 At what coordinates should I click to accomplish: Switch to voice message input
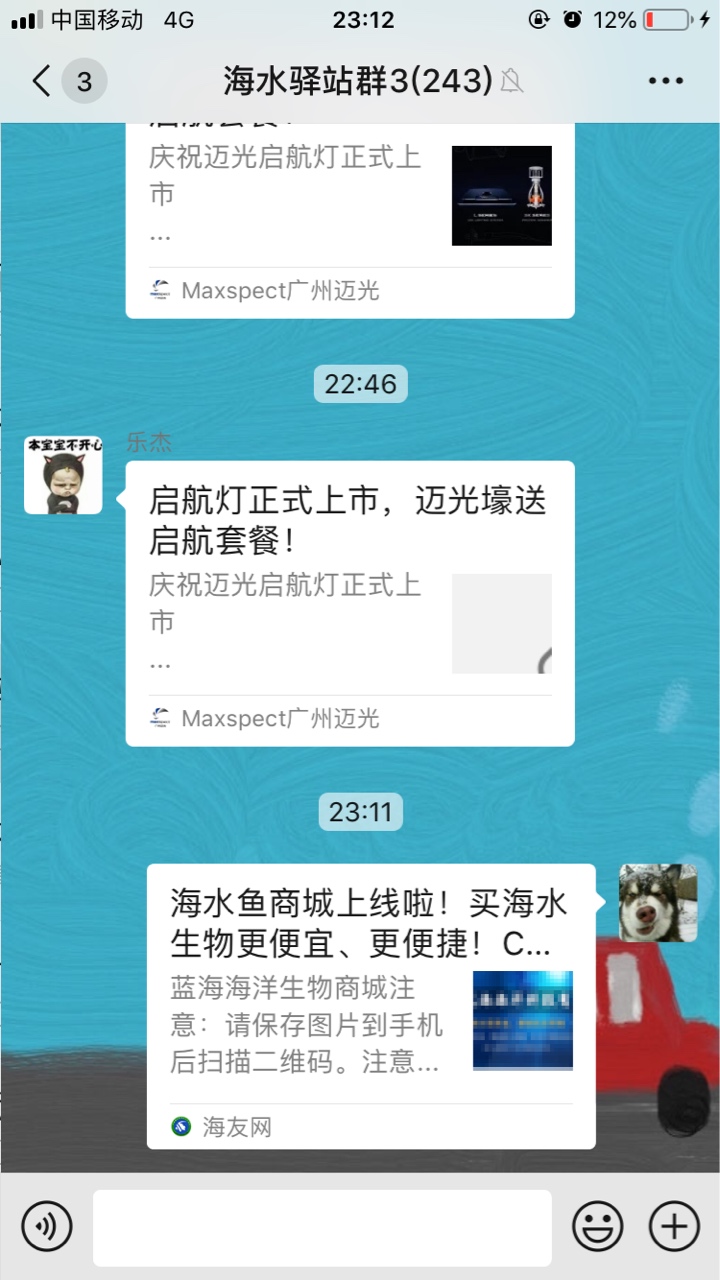[x=46, y=1226]
